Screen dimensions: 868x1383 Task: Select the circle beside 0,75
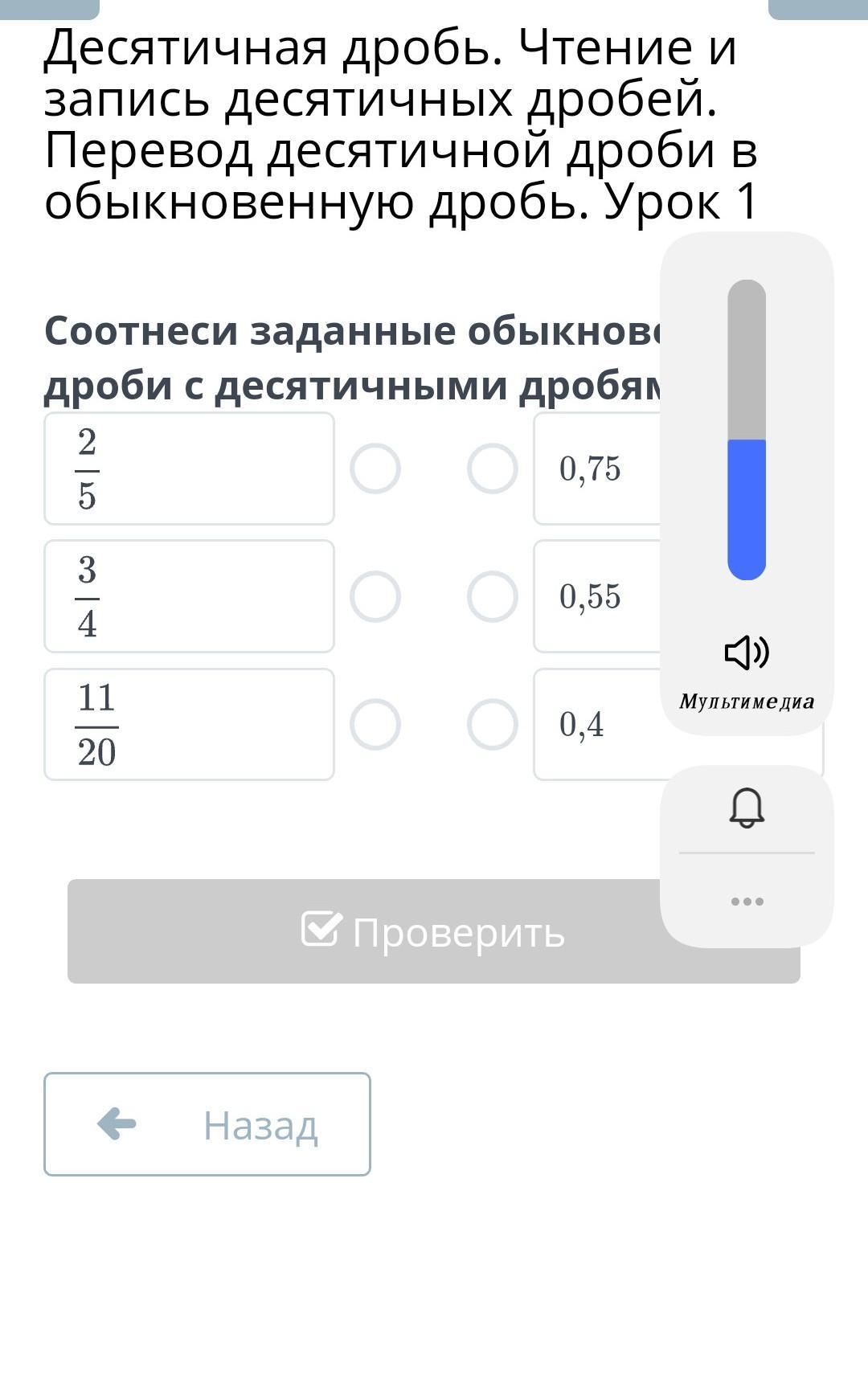[492, 469]
